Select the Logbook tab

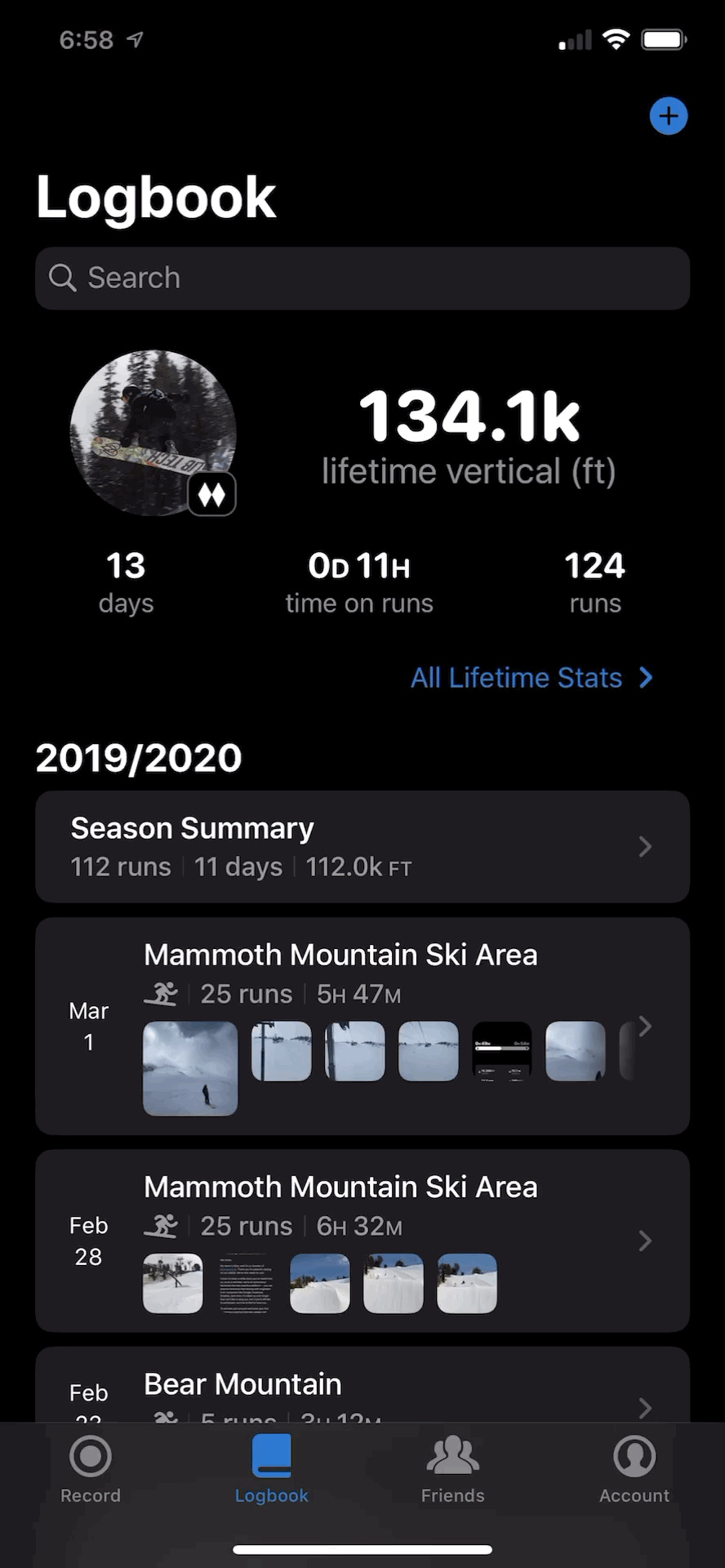click(272, 1468)
